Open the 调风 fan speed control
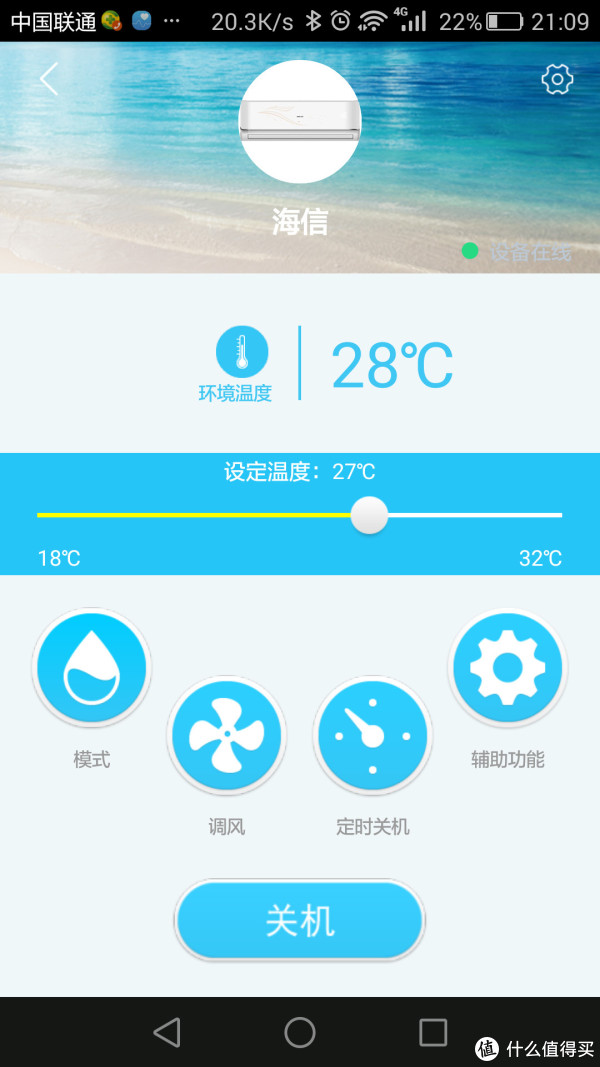This screenshot has height=1067, width=600. point(227,735)
